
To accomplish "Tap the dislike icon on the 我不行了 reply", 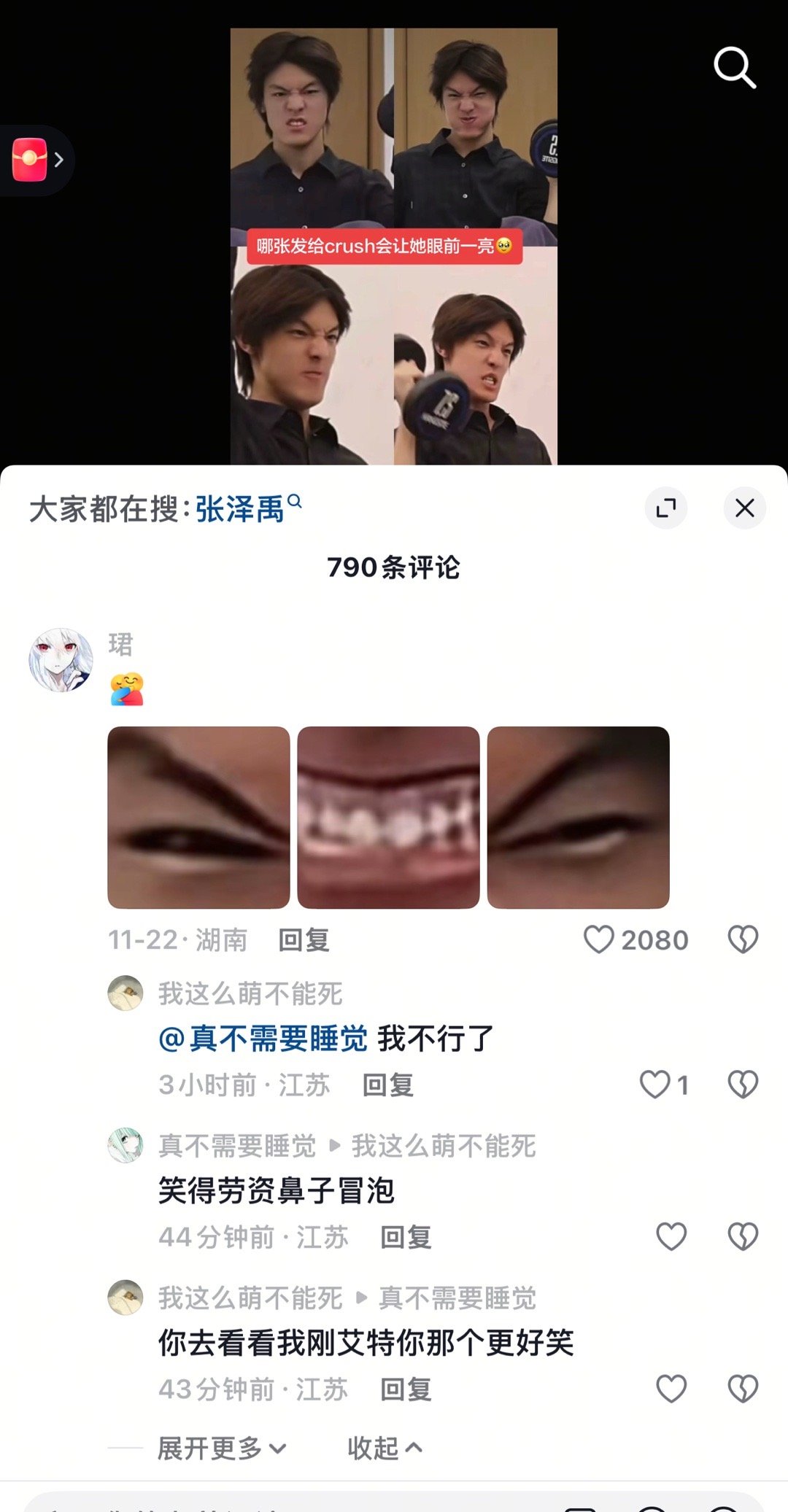I will (x=743, y=1085).
